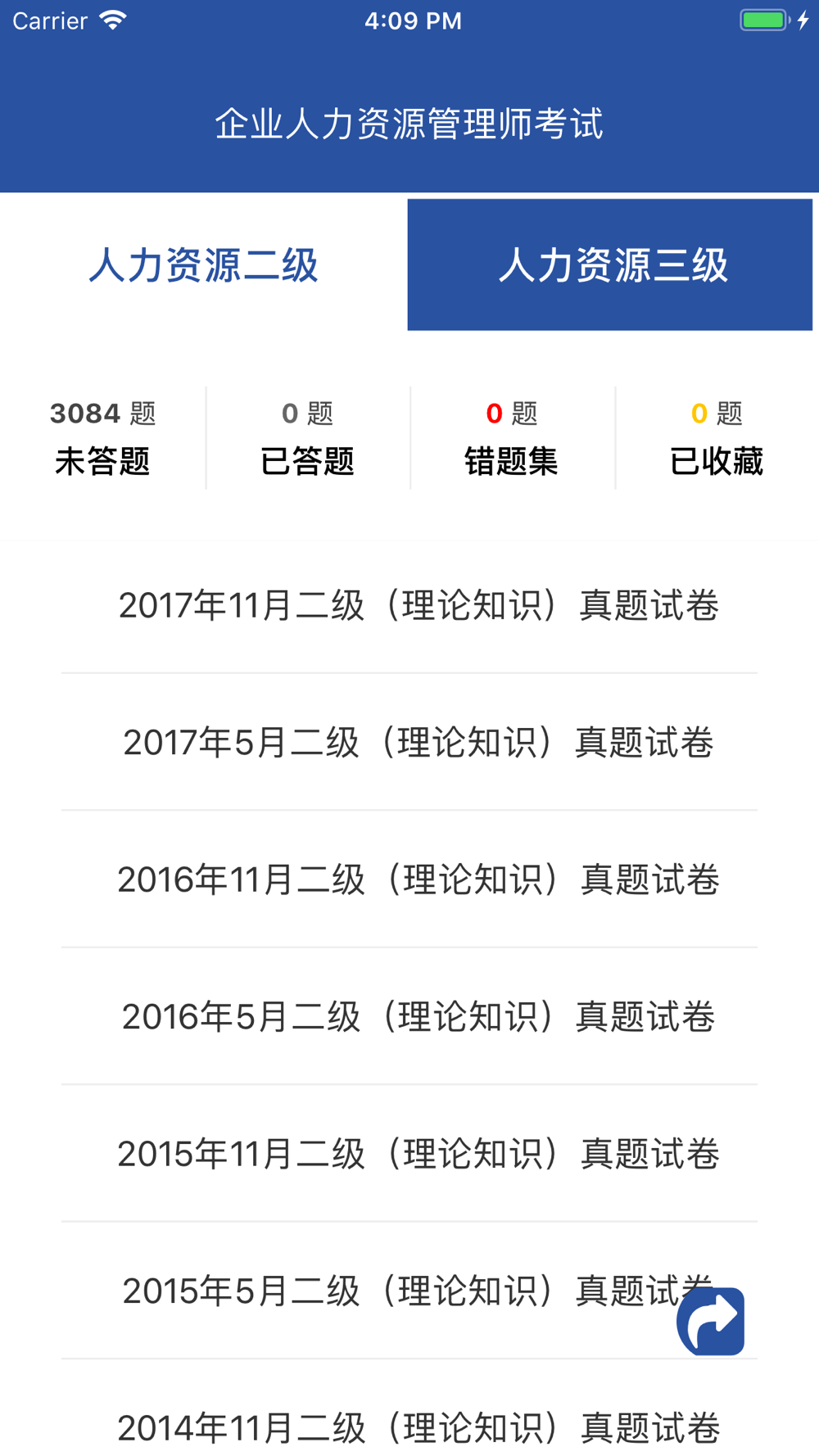Select the 人力资源三级 tab
This screenshot has height=1456, width=819.
[610, 265]
